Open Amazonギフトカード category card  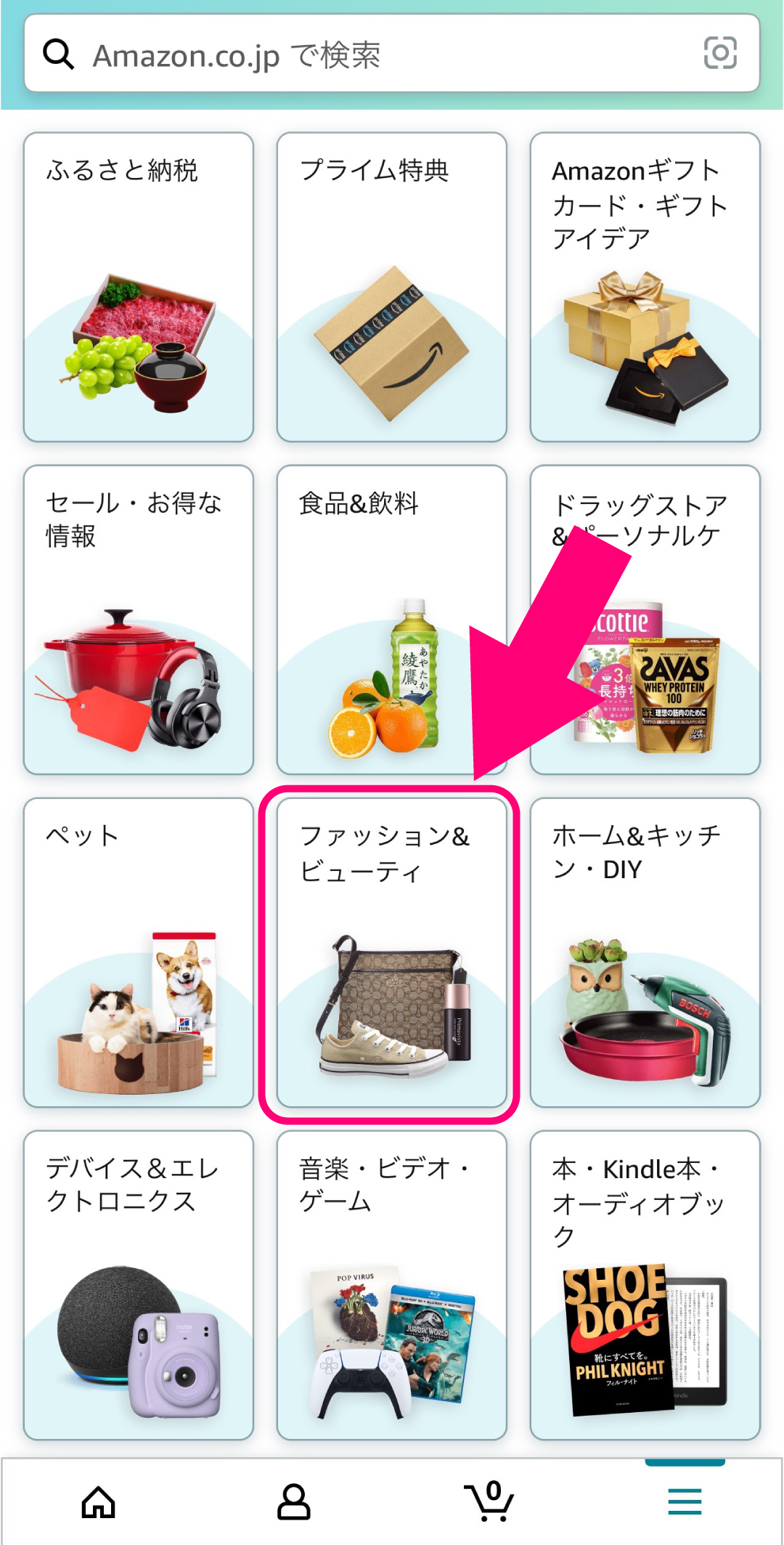pos(645,287)
